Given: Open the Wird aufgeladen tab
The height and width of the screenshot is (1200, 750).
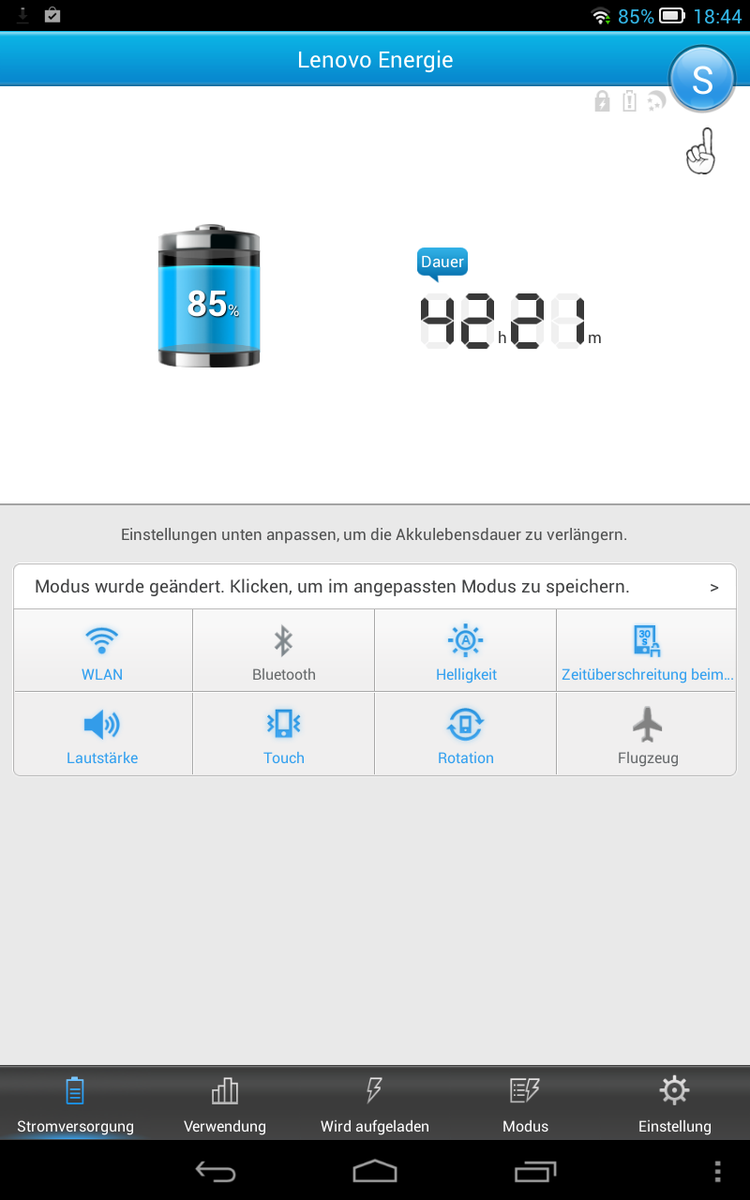Looking at the screenshot, I should [x=375, y=1103].
